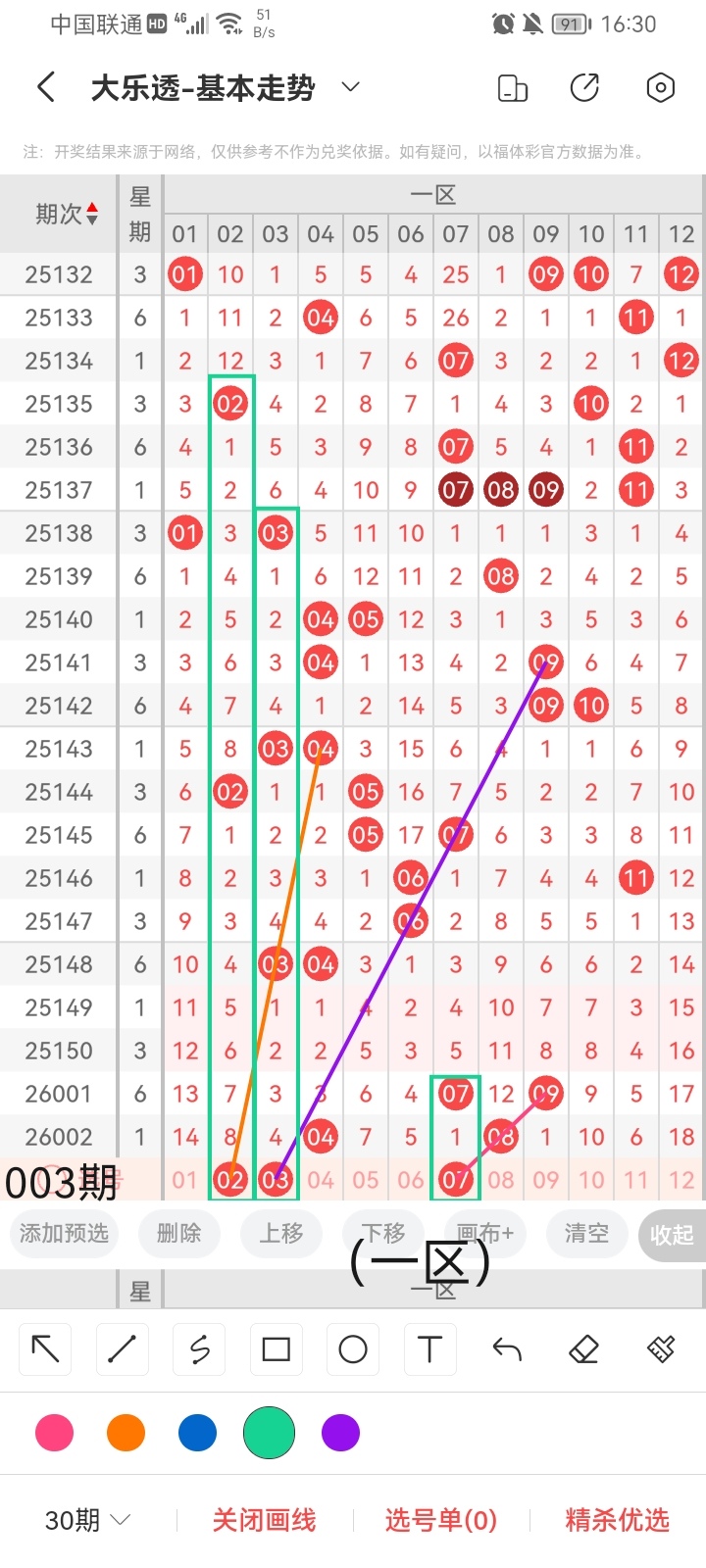Switch screen orientation with the device icon
The width and height of the screenshot is (706, 1568).
click(x=513, y=88)
